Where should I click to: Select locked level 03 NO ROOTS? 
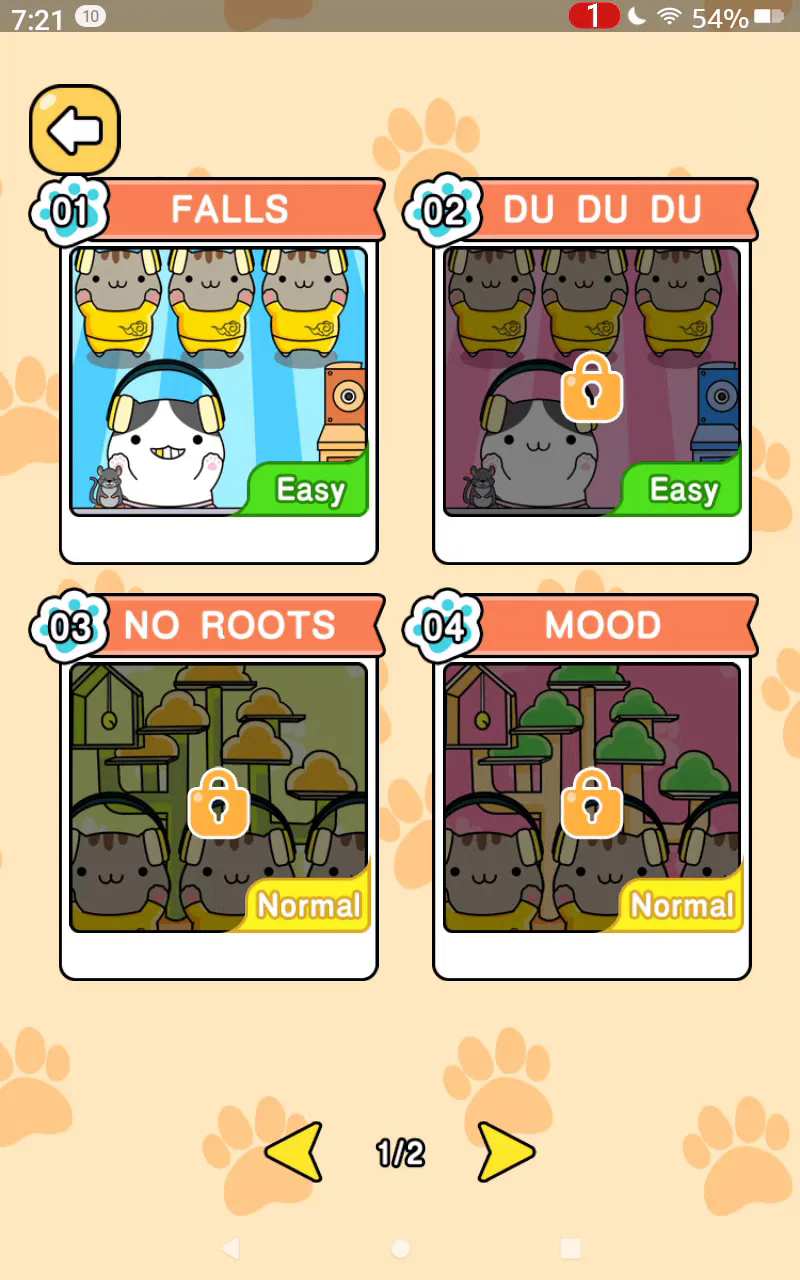[x=219, y=798]
